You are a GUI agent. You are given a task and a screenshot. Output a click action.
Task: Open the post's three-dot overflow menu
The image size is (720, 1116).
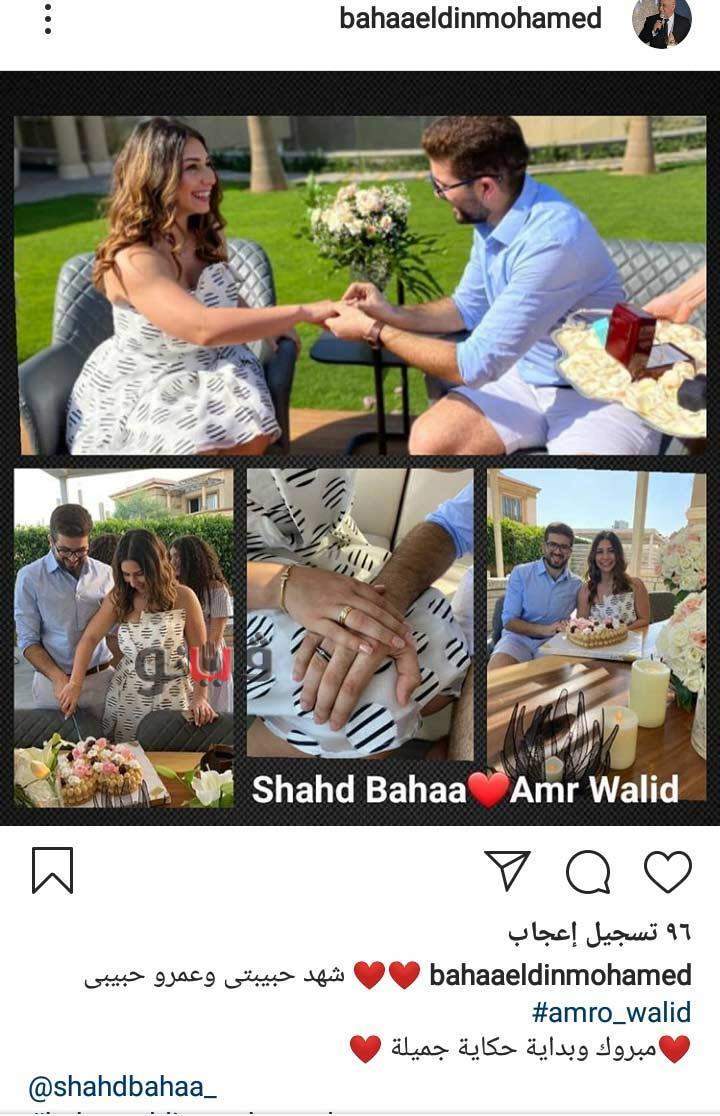pos(48,20)
